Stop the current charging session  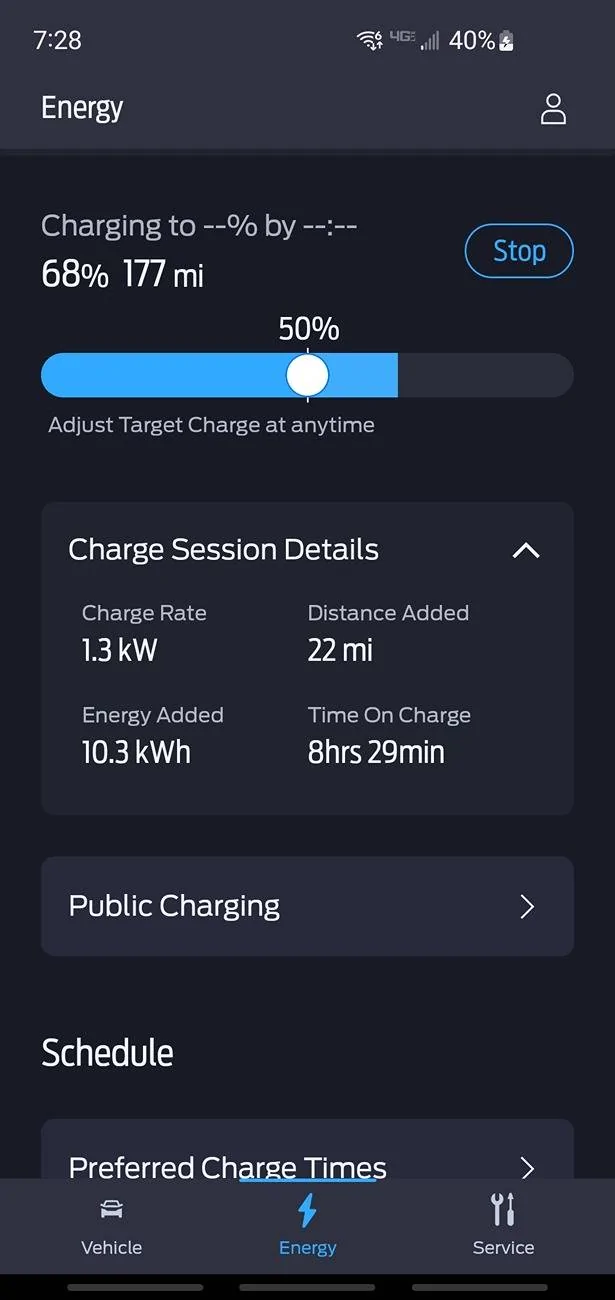519,251
